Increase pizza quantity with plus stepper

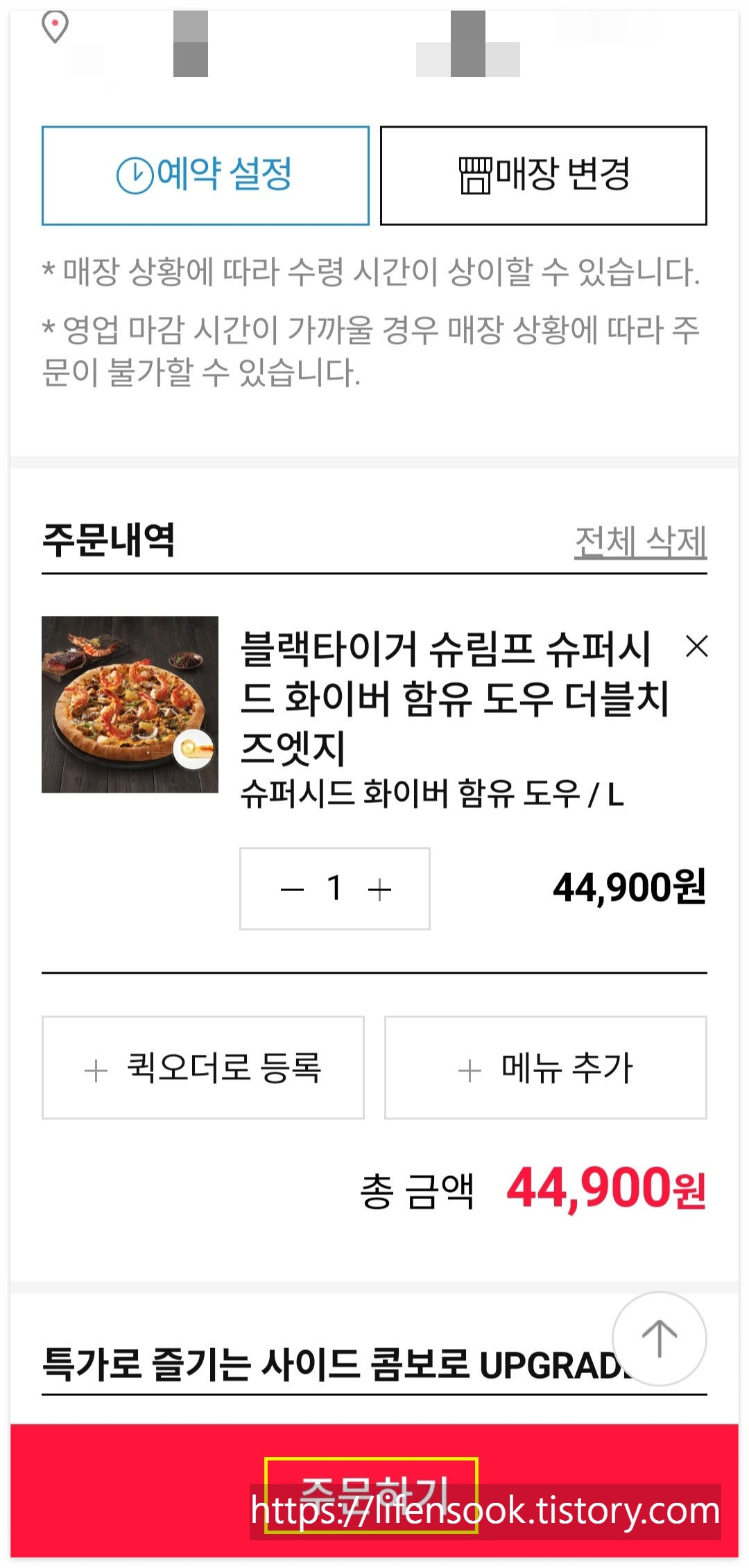pos(379,888)
